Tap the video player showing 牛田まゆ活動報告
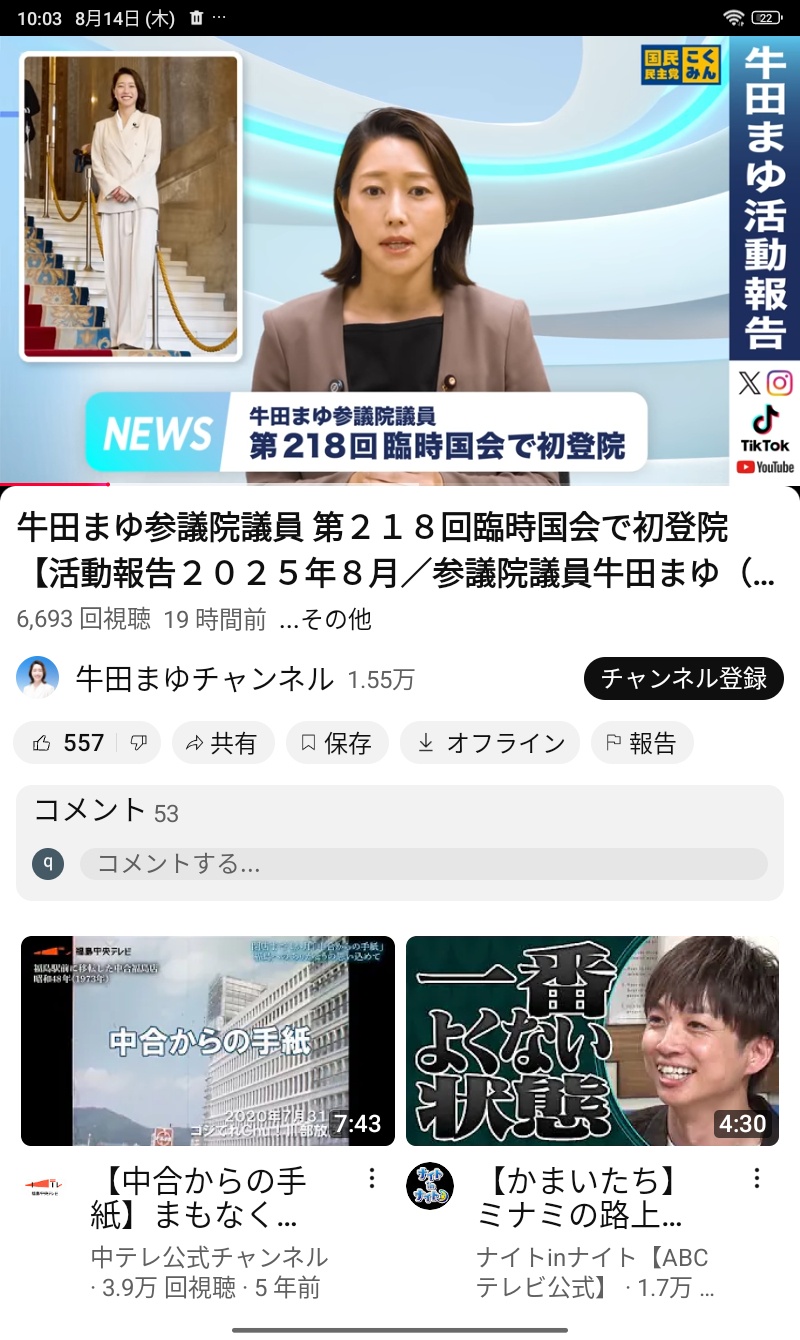This screenshot has width=800, height=1340. coord(400,261)
